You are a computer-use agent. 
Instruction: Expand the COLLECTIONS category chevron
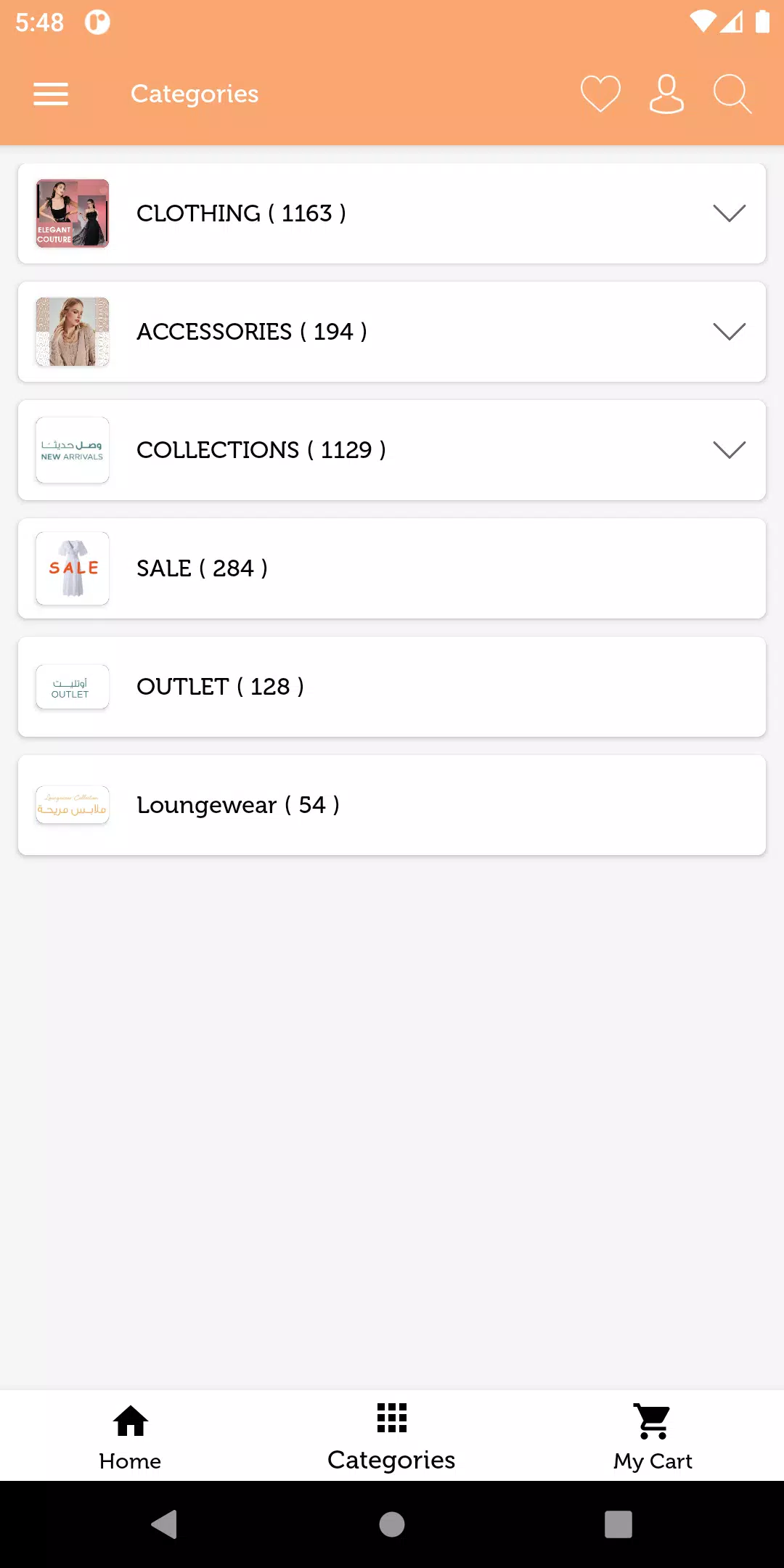(730, 450)
